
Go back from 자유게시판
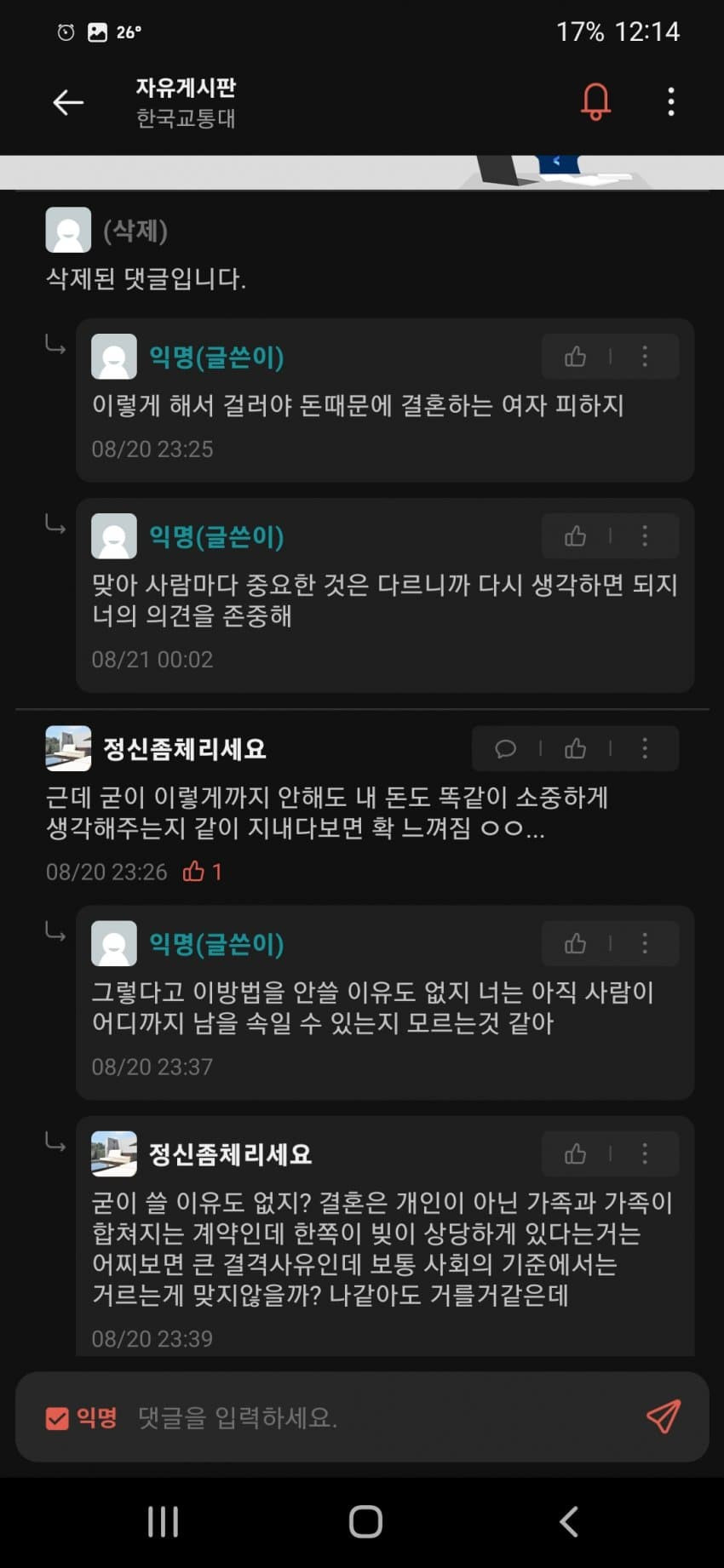tap(68, 103)
